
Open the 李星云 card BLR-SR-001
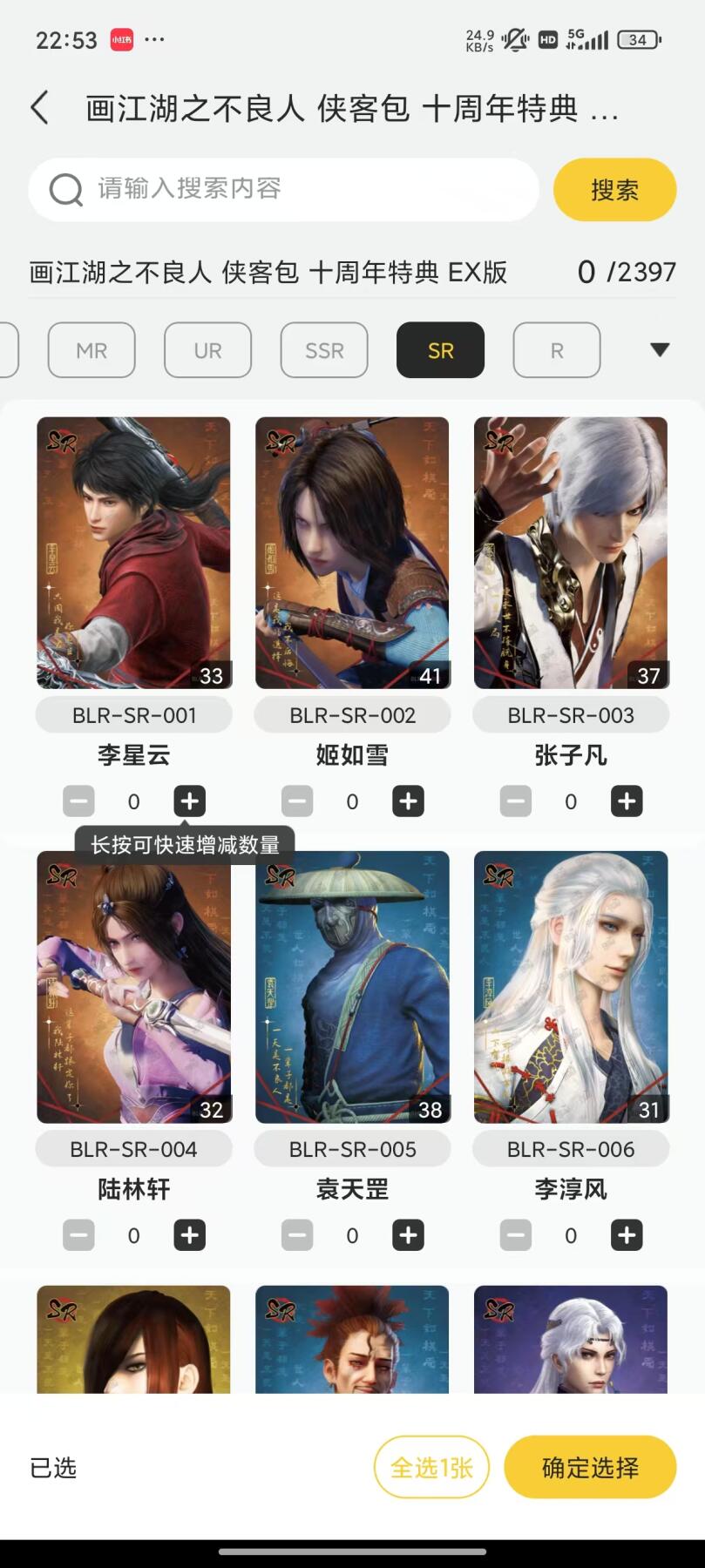(133, 553)
